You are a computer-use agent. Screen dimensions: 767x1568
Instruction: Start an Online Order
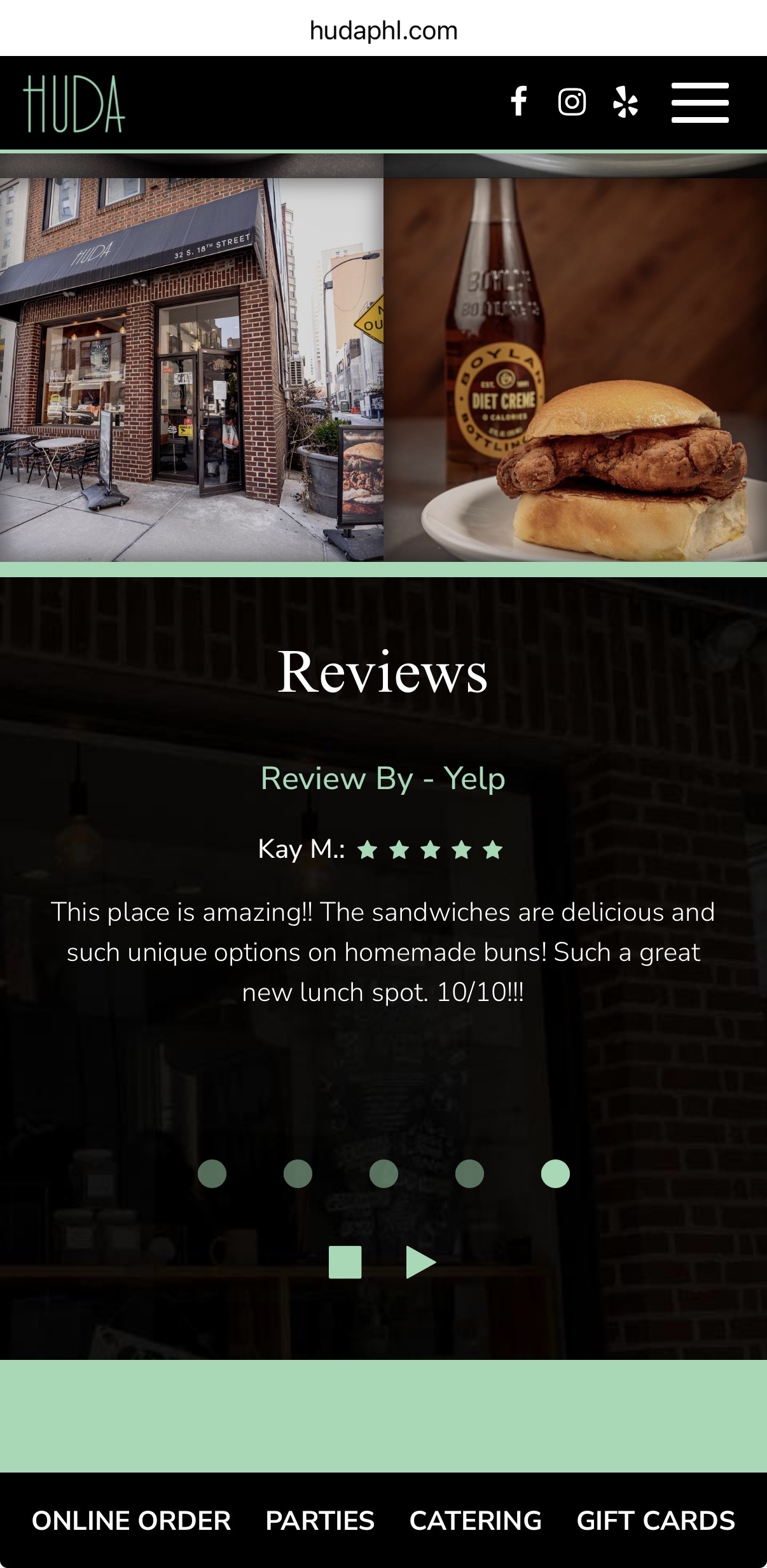tap(131, 1520)
